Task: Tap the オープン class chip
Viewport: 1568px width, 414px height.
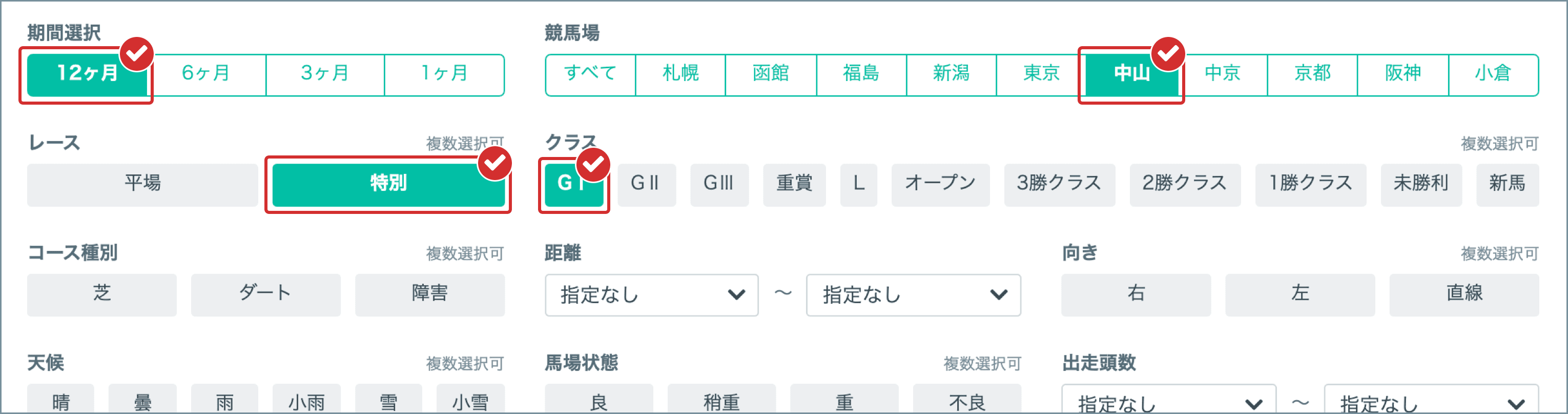Action: pos(940,184)
